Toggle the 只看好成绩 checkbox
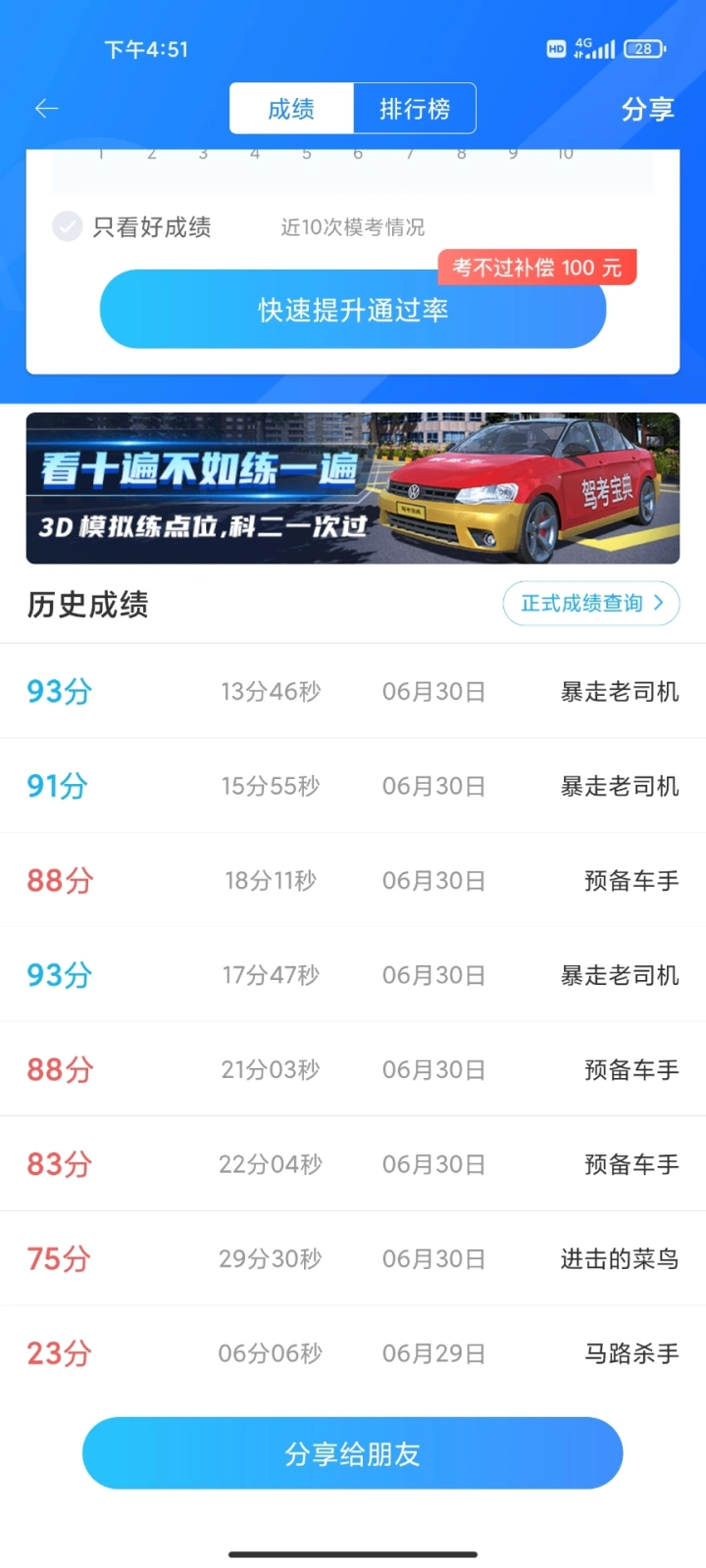This screenshot has width=706, height=1568. [x=67, y=226]
